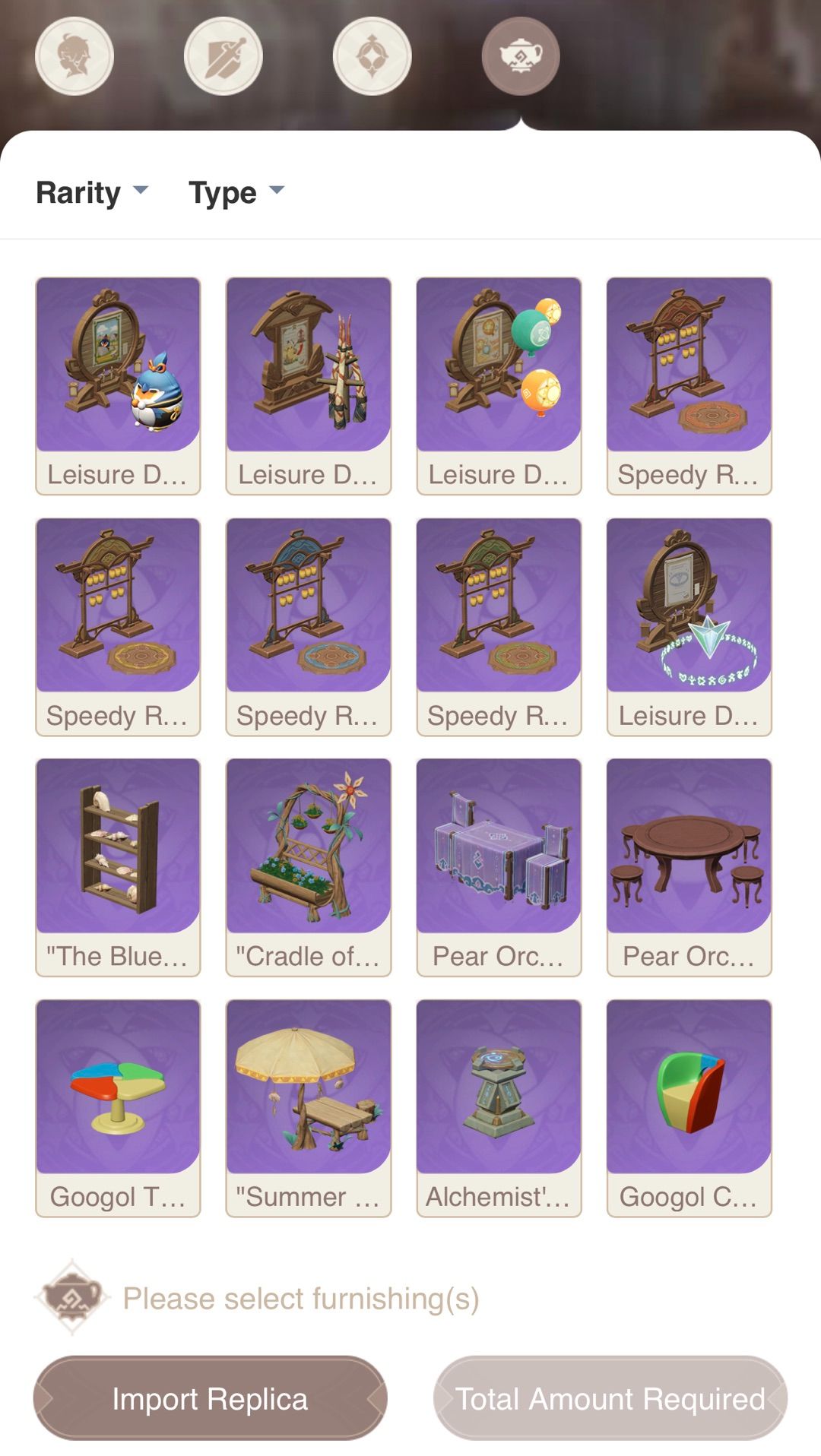Screen dimensions: 821x1456
Task: Pick the "Summer …" umbrella picnic table
Action: pyautogui.click(x=309, y=1107)
